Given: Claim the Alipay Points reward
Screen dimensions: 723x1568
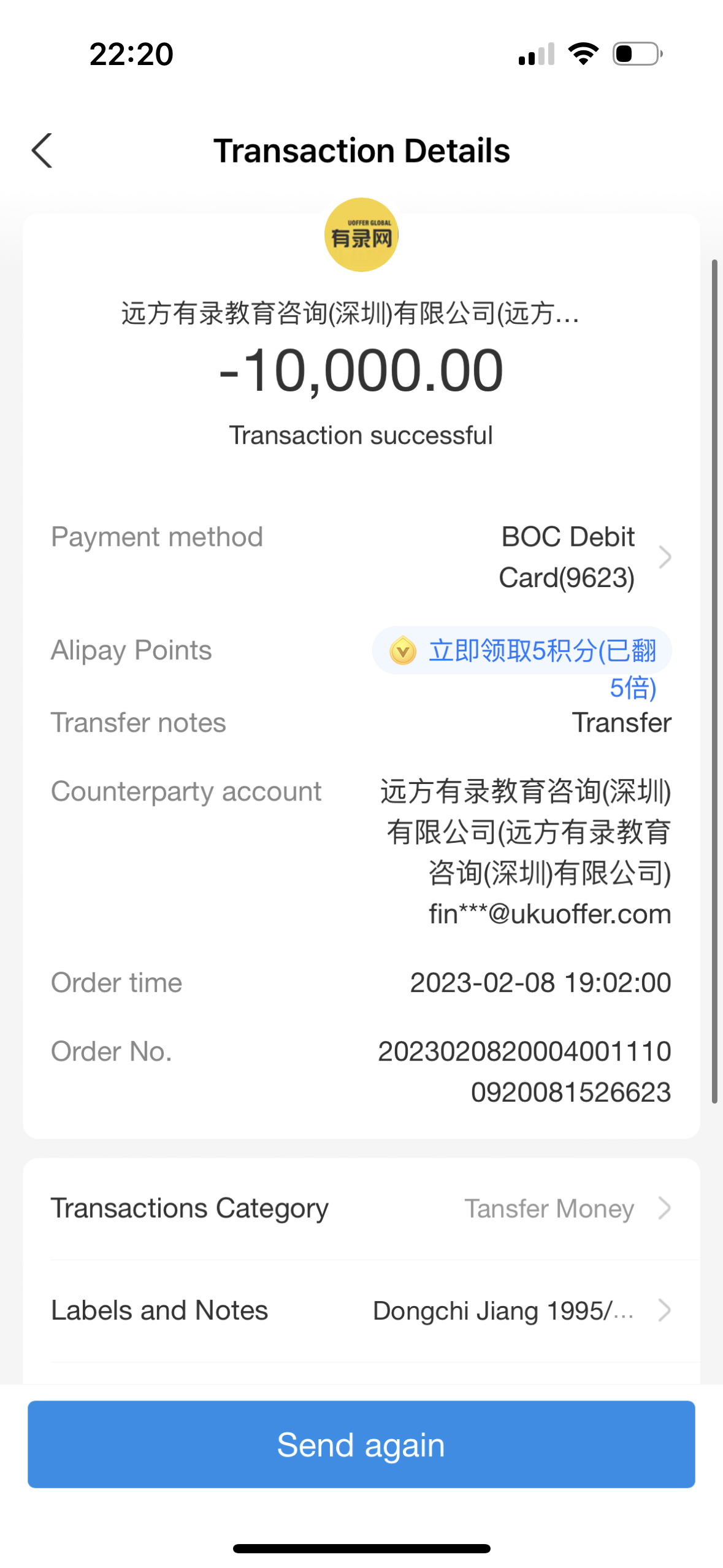Looking at the screenshot, I should click(522, 651).
